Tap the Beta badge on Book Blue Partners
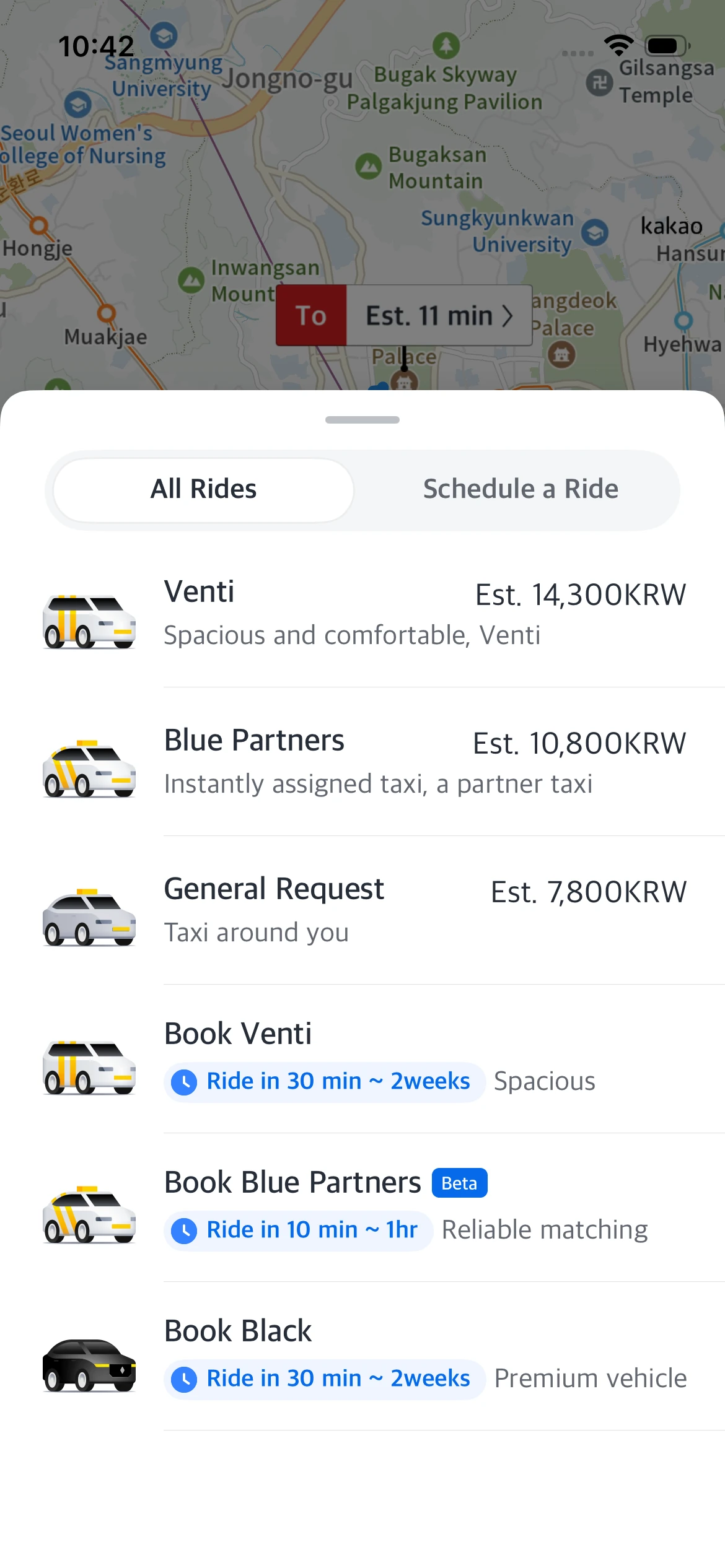Image resolution: width=725 pixels, height=1568 pixels. coord(459,1182)
